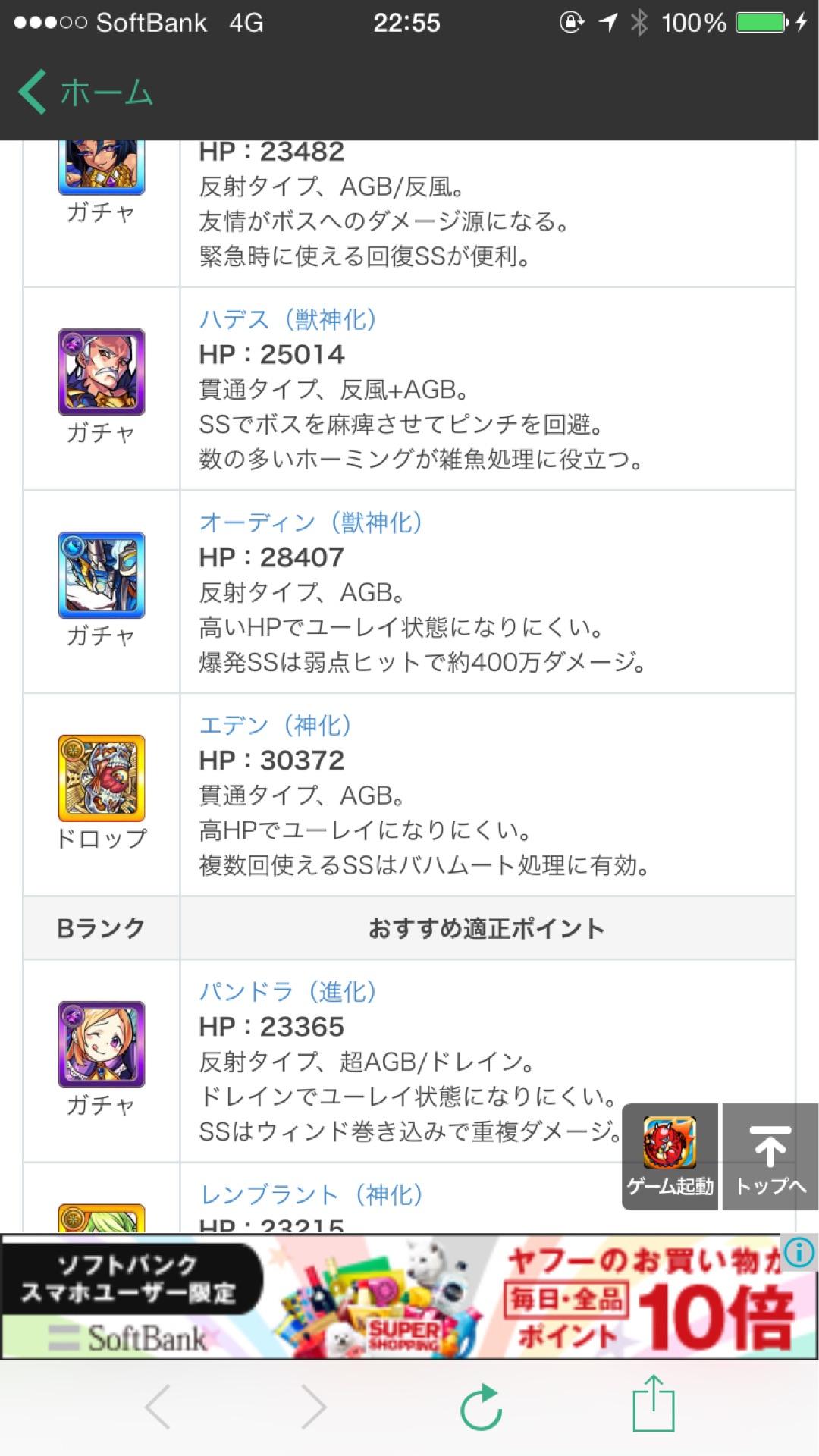
Task: Tap the エデン character icon
Action: (x=102, y=778)
